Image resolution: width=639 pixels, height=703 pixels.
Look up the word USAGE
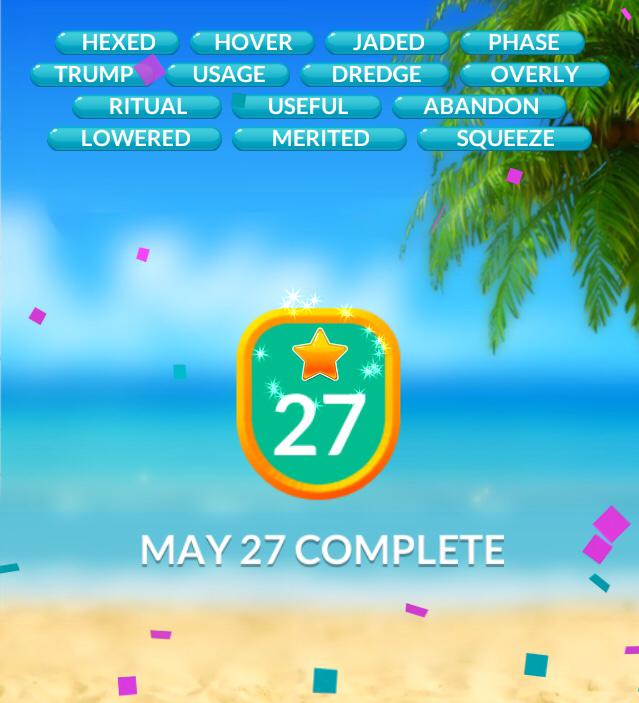[228, 74]
